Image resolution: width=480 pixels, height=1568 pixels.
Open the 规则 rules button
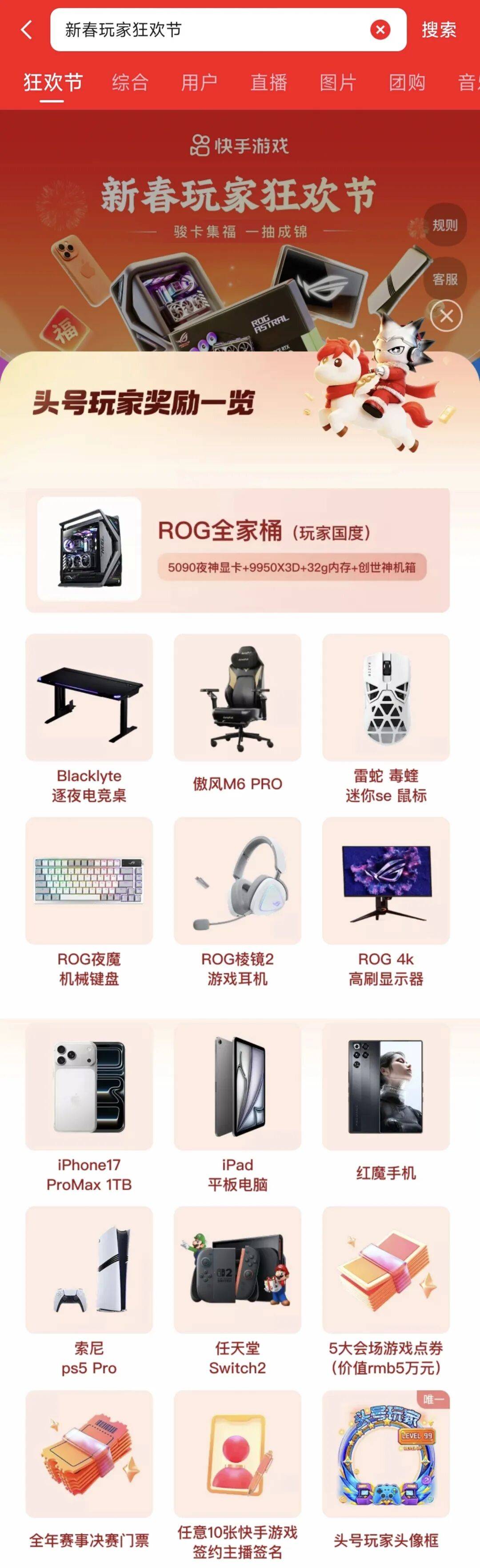[445, 225]
